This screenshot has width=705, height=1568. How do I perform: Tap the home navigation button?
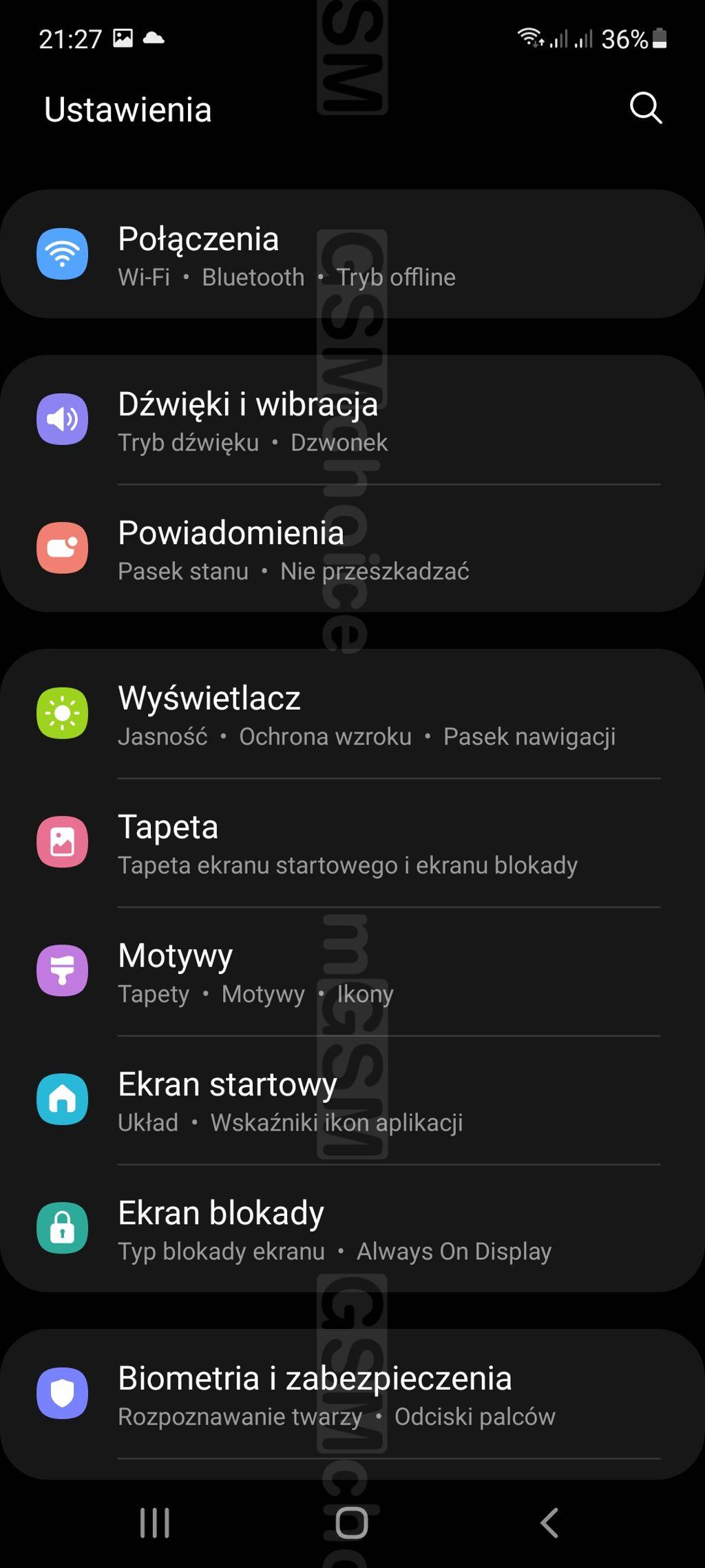[x=352, y=1523]
